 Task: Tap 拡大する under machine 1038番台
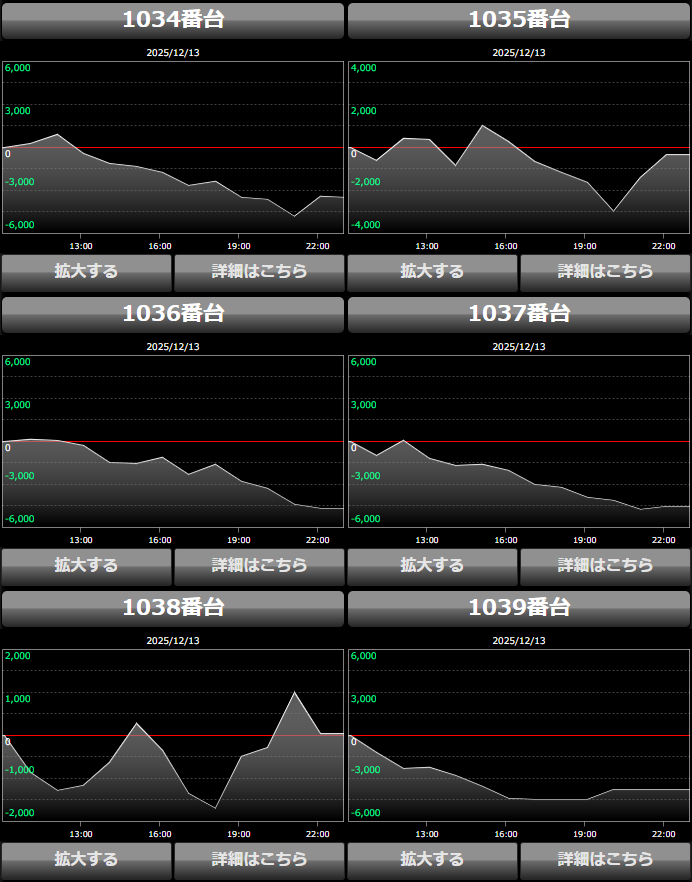click(87, 859)
